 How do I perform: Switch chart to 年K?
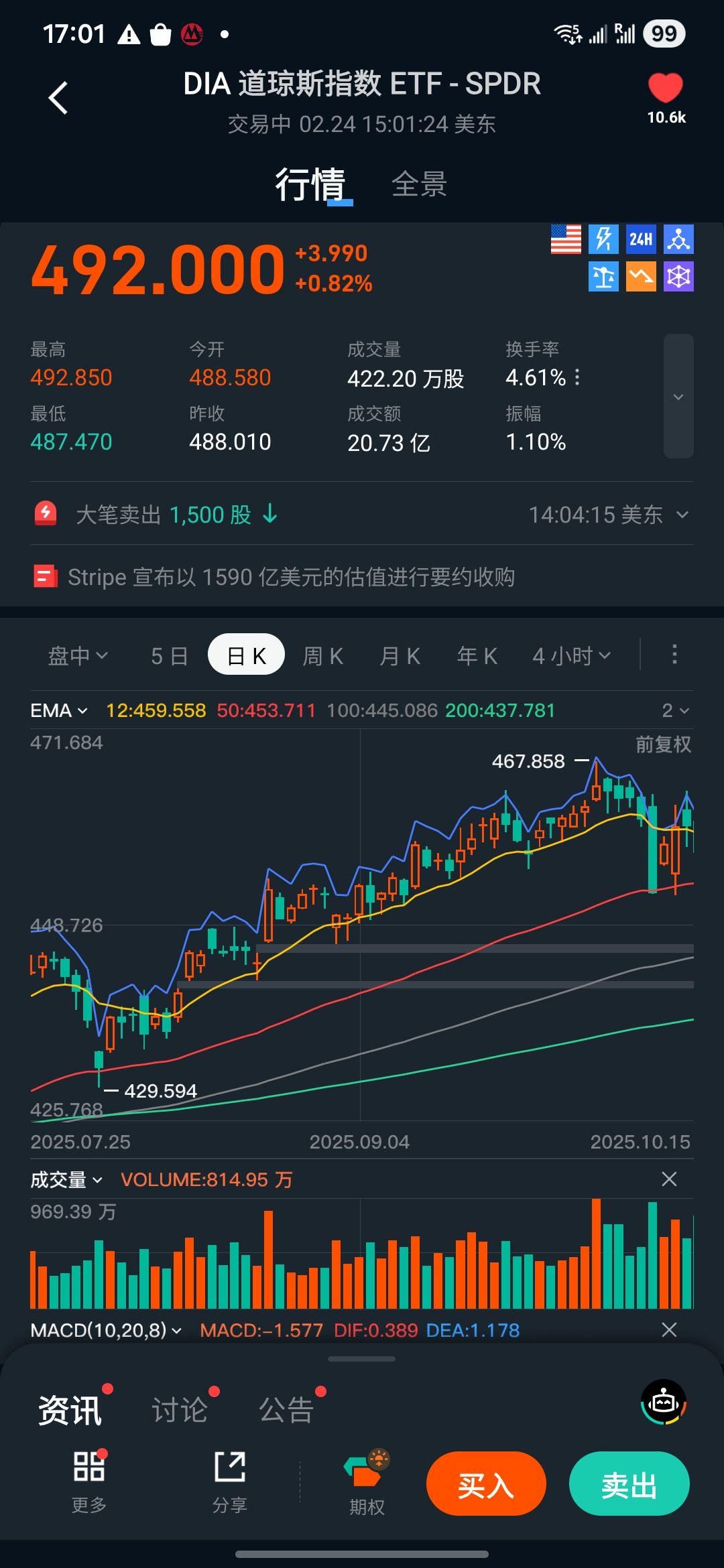click(x=477, y=655)
